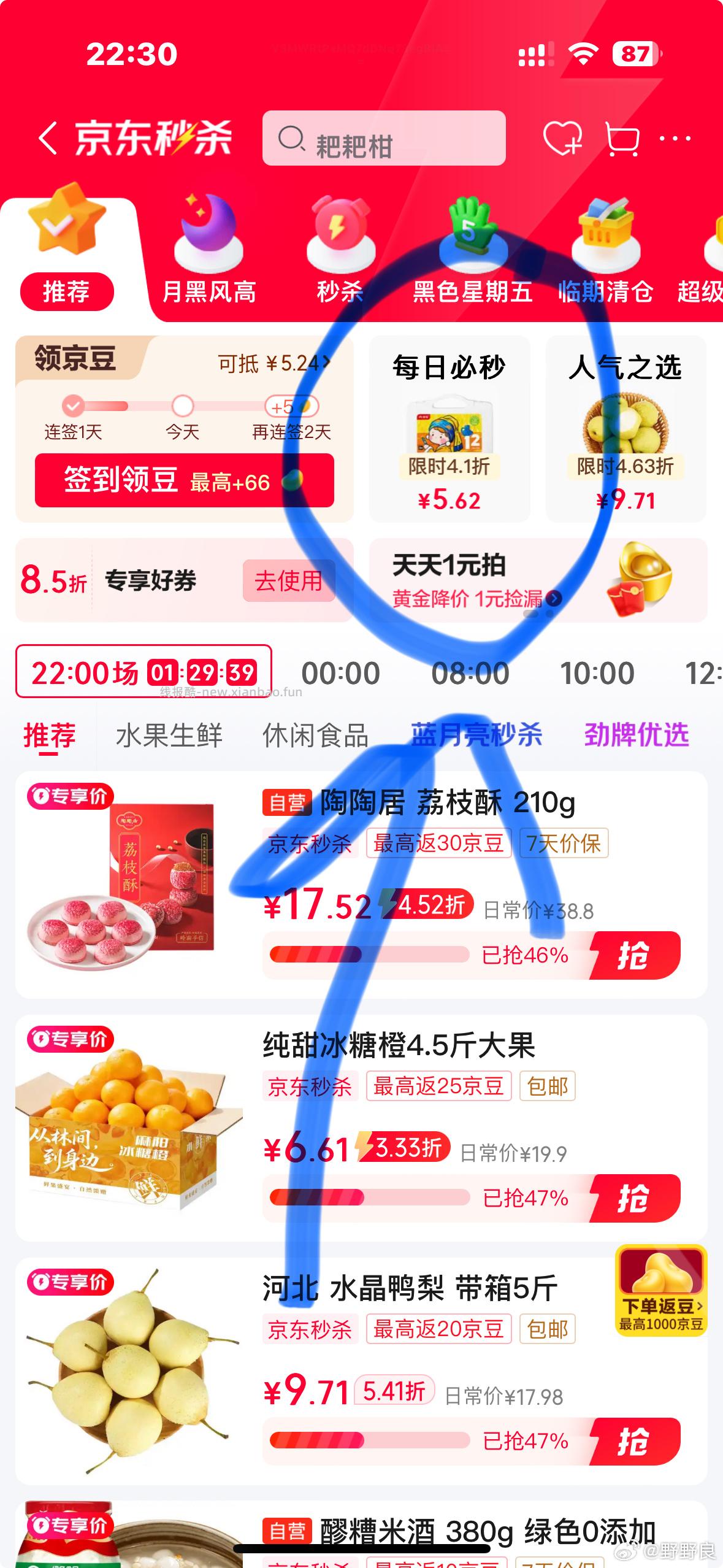Select the 00:00 time slot session

(x=342, y=673)
